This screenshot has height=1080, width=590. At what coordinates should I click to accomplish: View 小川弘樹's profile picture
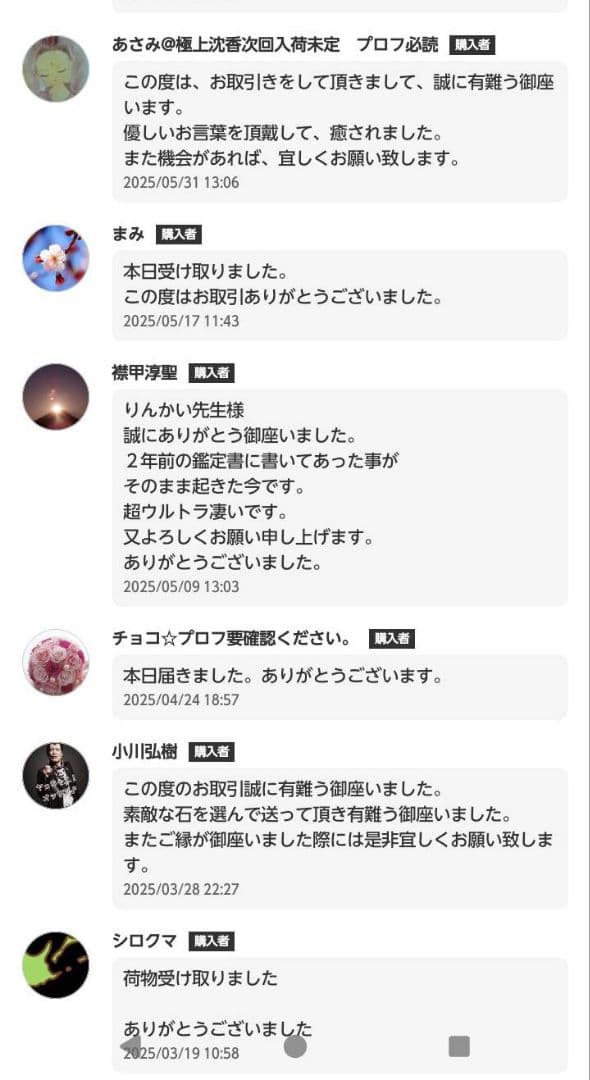click(56, 776)
